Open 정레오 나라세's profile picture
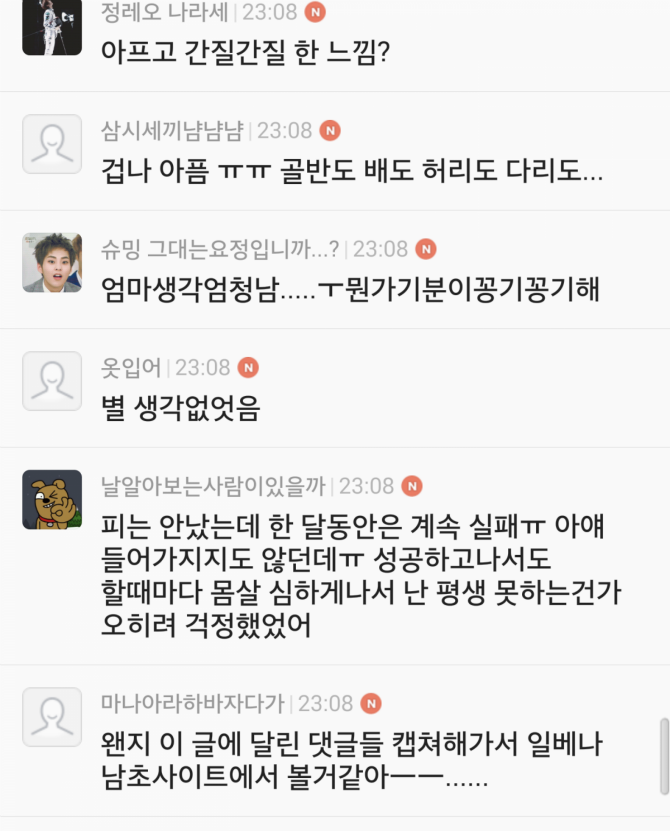Image resolution: width=670 pixels, height=831 pixels. tap(52, 27)
